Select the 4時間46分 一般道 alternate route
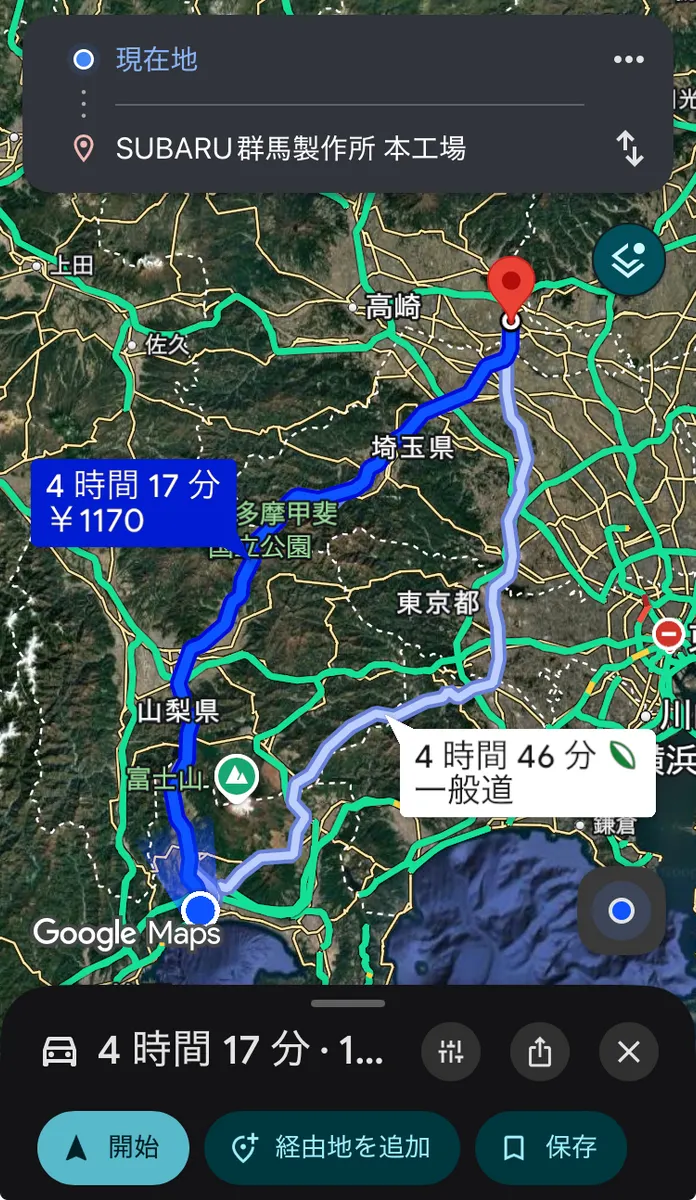The width and height of the screenshot is (696, 1200). pos(526,772)
